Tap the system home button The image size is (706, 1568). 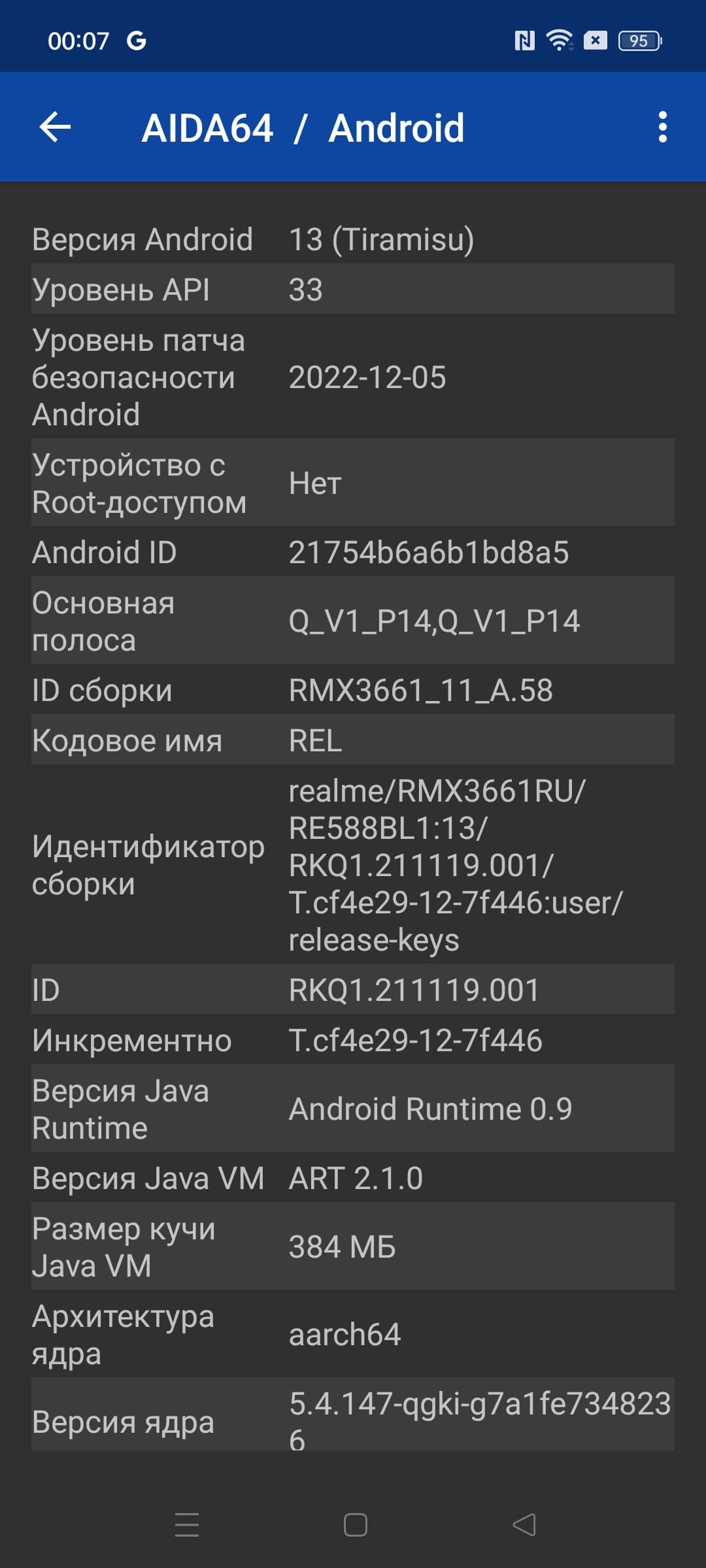(x=355, y=1525)
